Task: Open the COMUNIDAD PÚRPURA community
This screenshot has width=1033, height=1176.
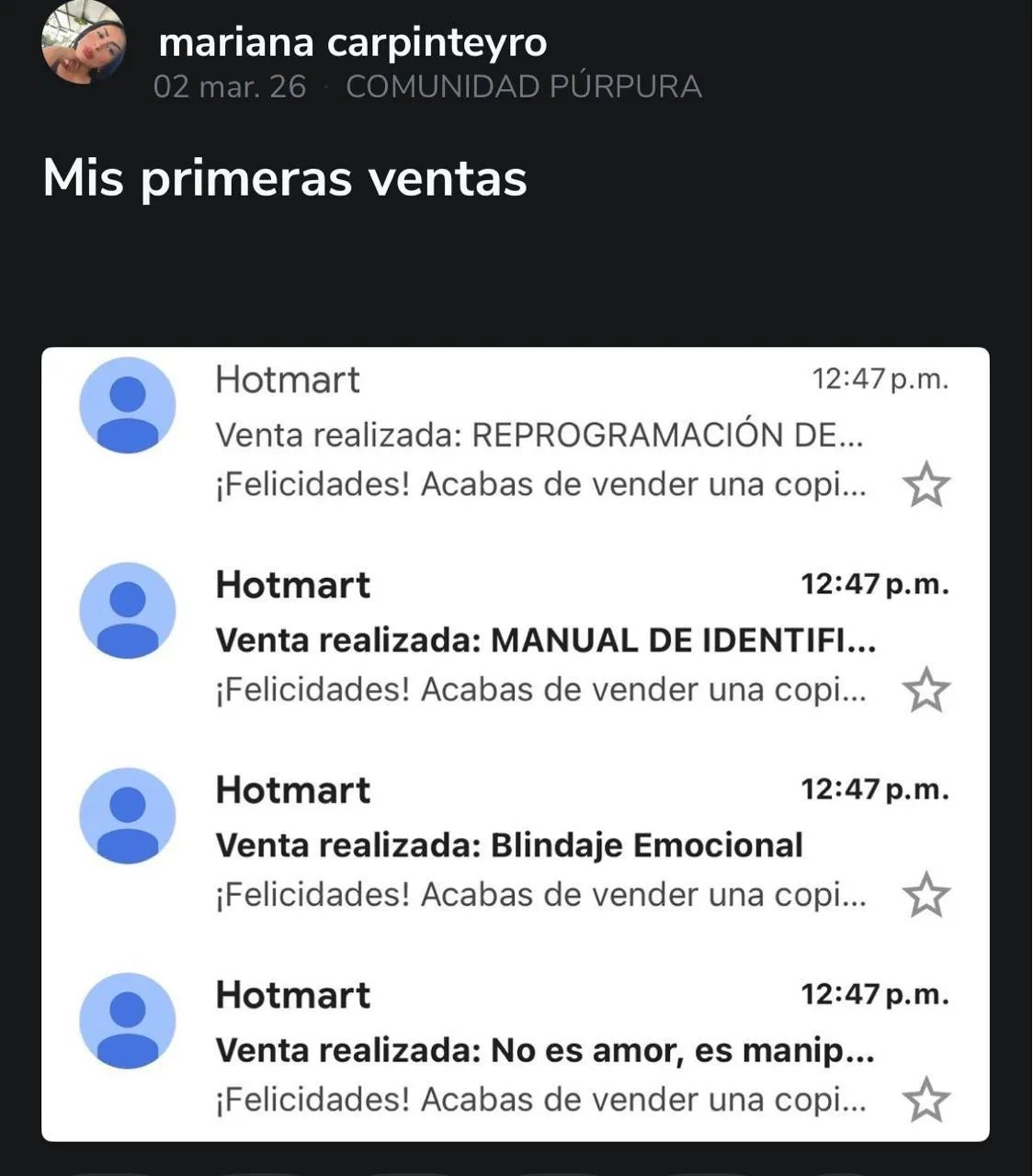Action: (523, 87)
